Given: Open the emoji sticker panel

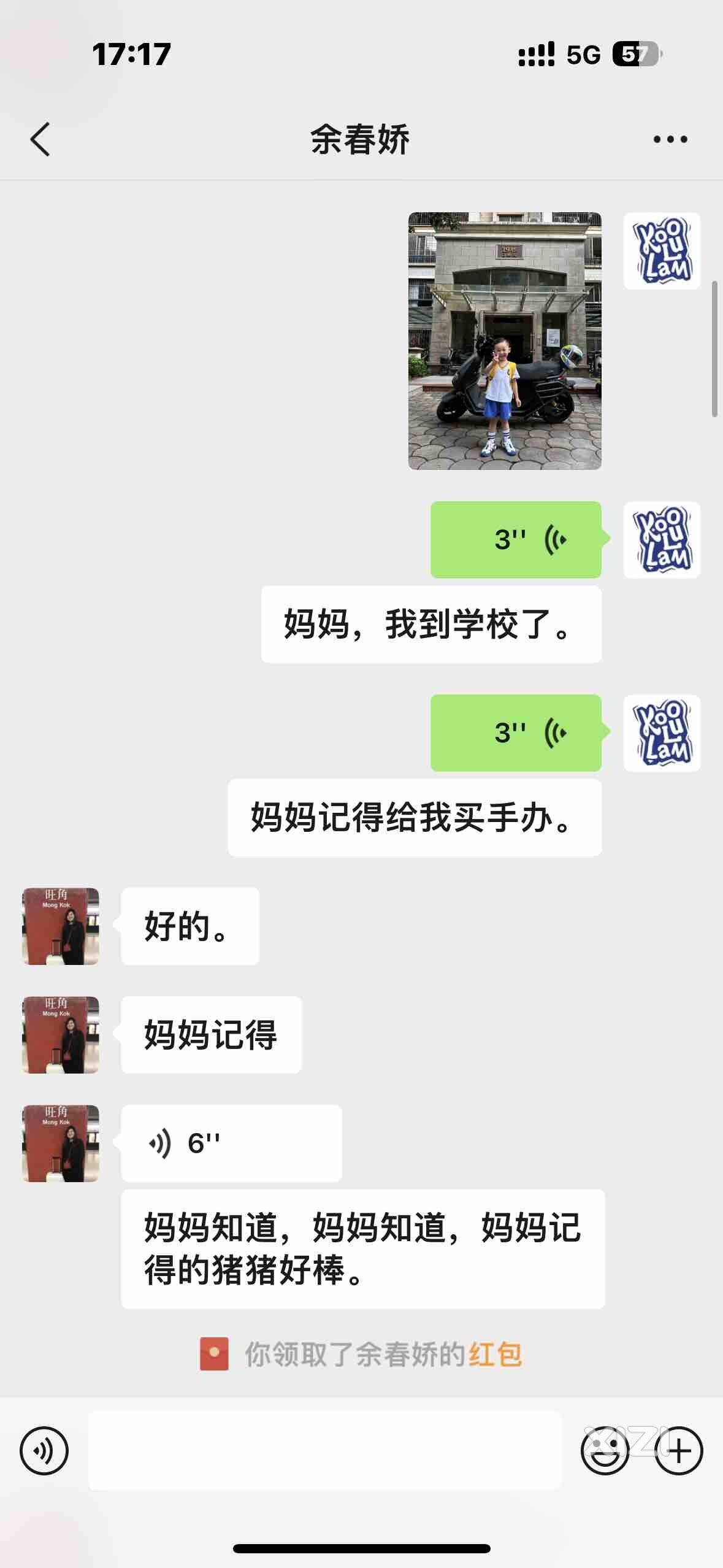Looking at the screenshot, I should (605, 1451).
